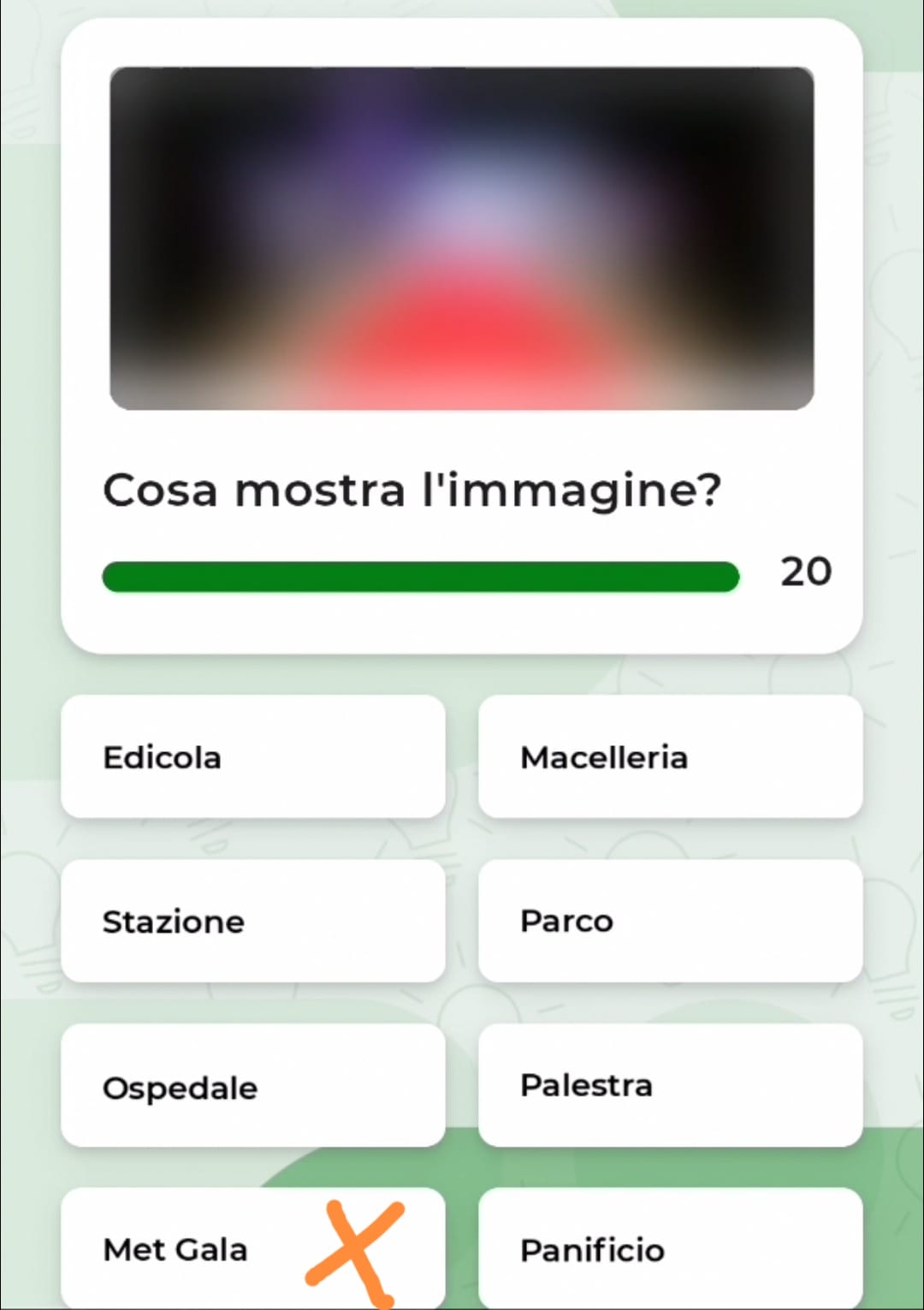The height and width of the screenshot is (1310, 924).
Task: Choose Macelleria as the answer
Action: (x=670, y=757)
